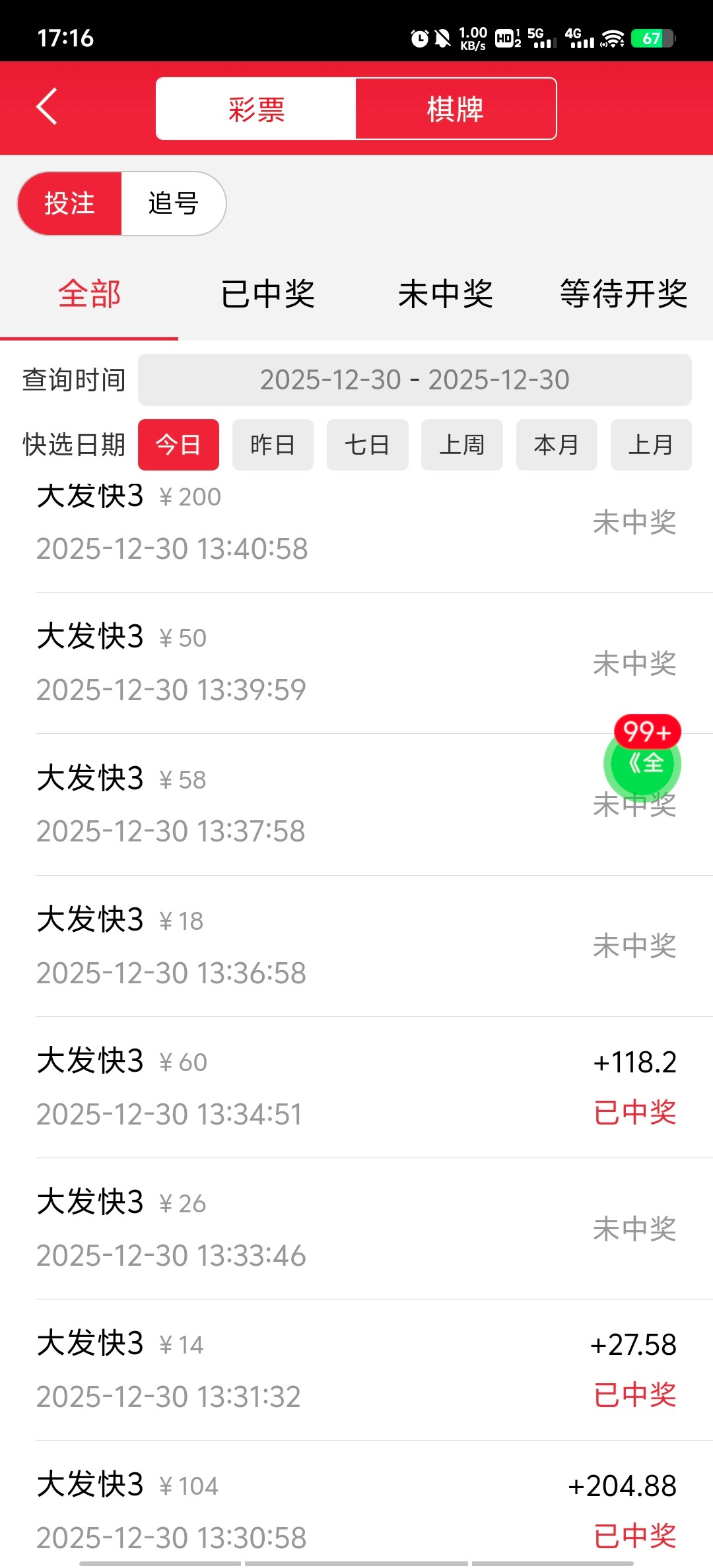Choose the 今日 quick date chip

click(x=178, y=445)
